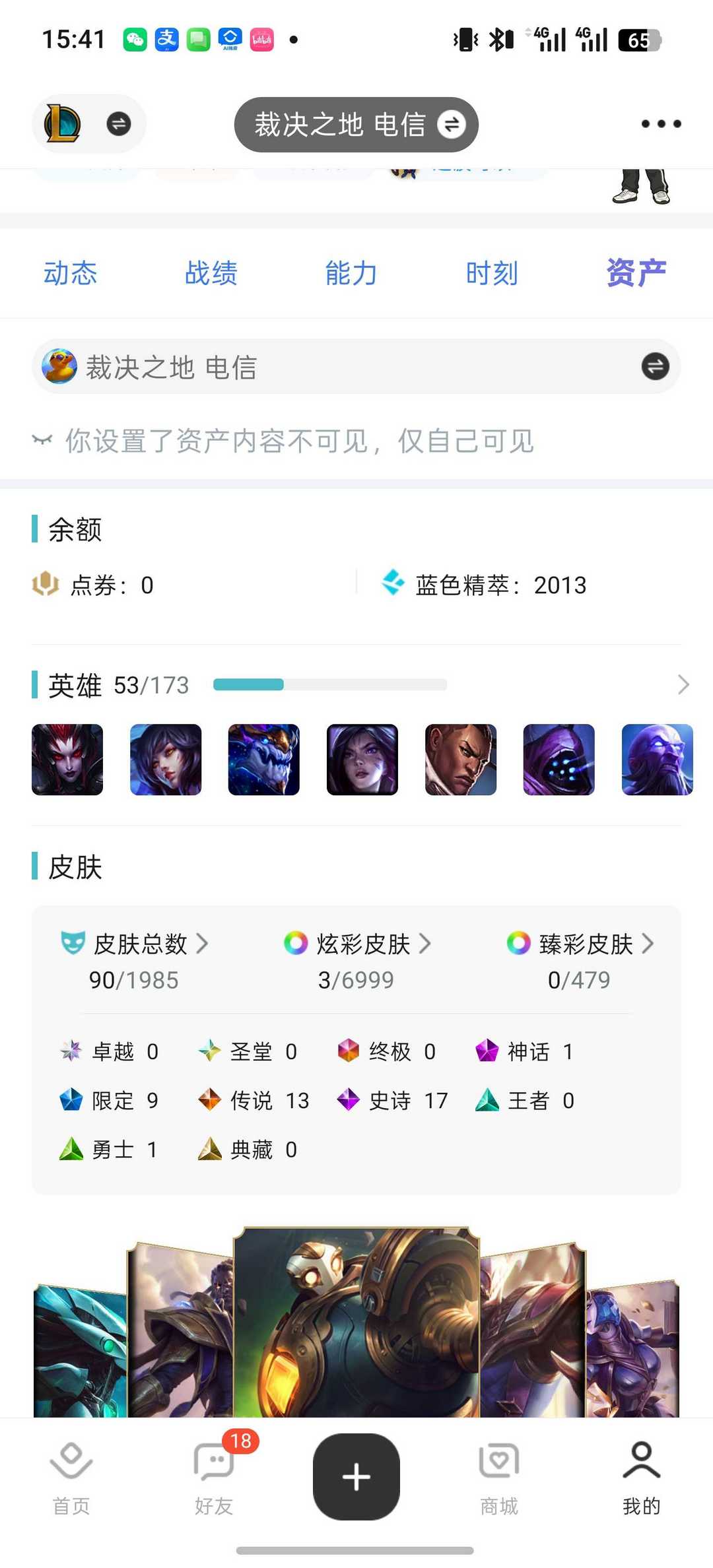Open 好友 tab with 18 notifications

click(x=214, y=1478)
